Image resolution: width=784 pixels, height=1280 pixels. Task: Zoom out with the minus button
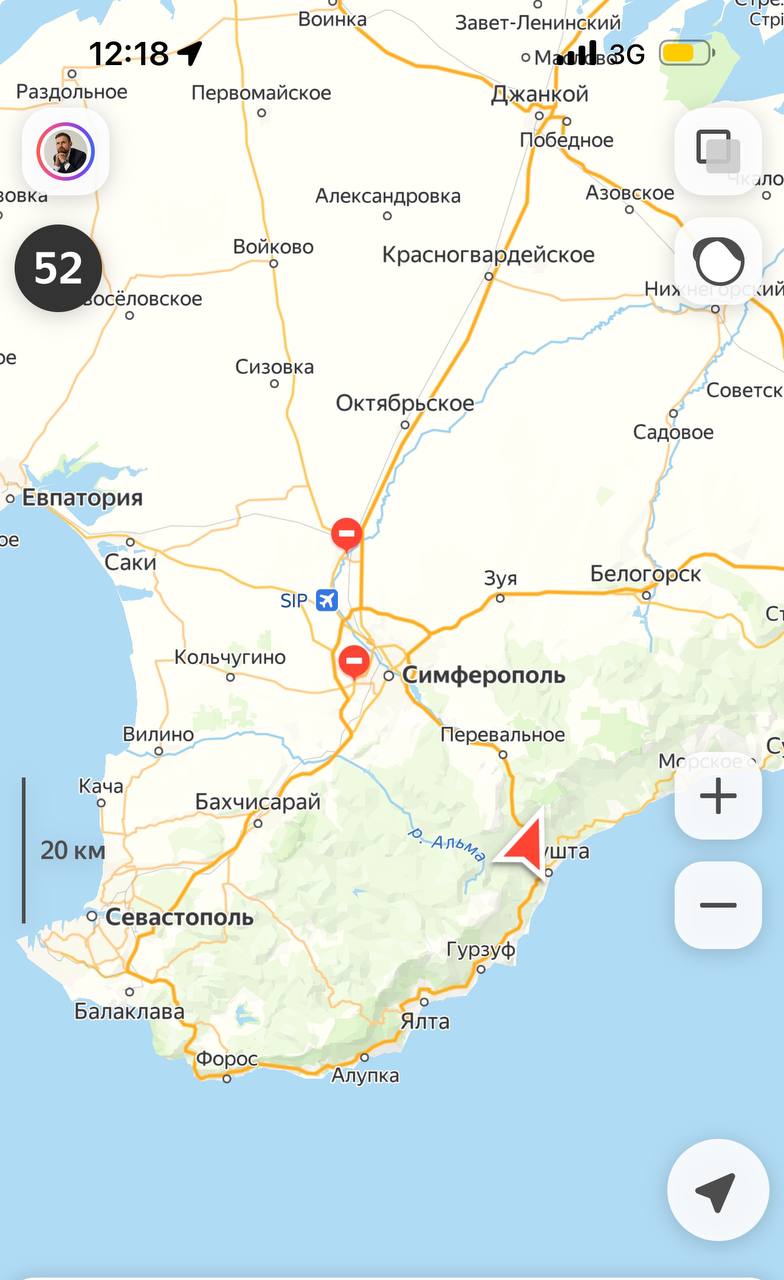coord(717,905)
